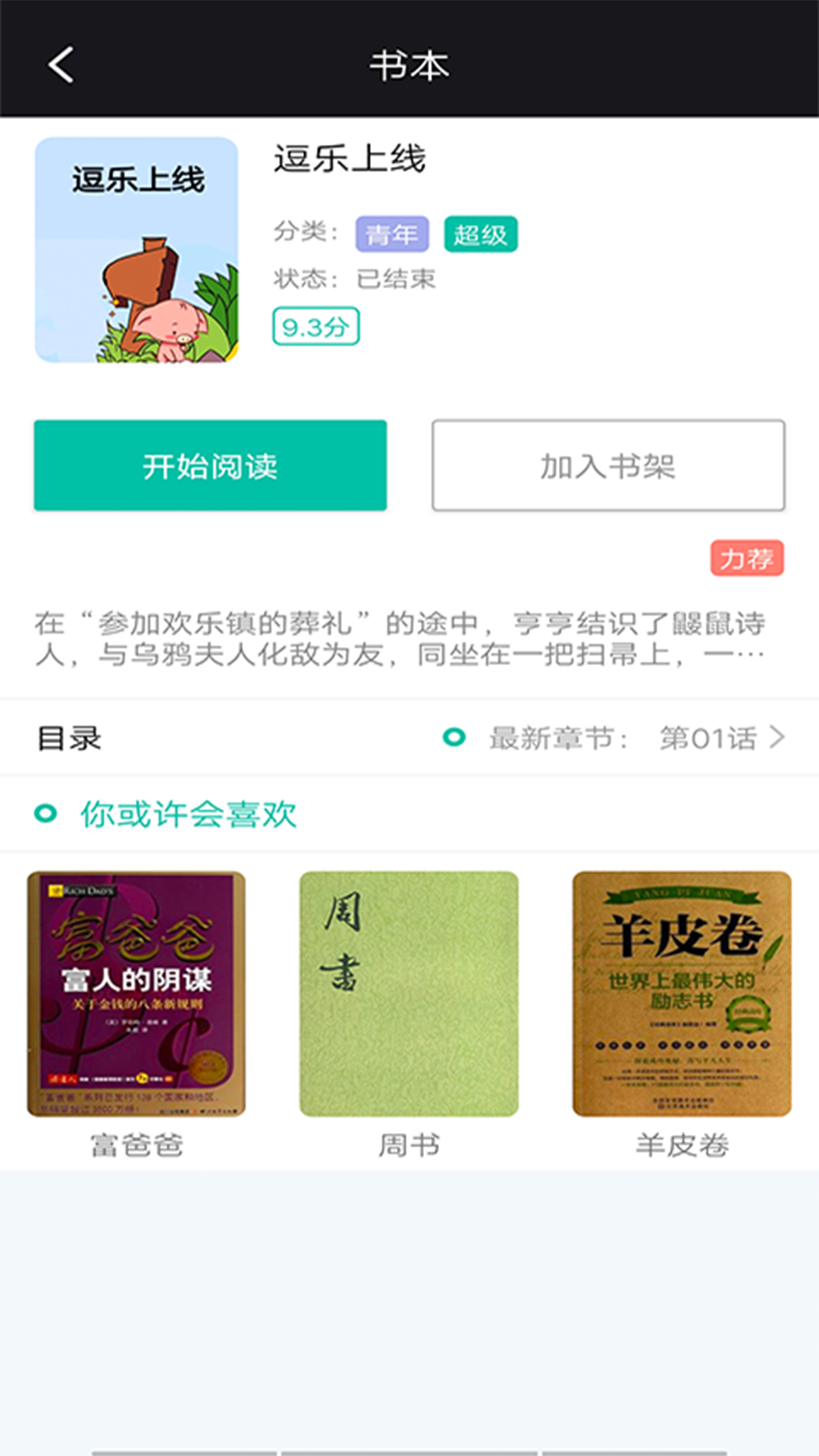Tap the 开始阅读 button
This screenshot has height=1456, width=819.
click(210, 465)
